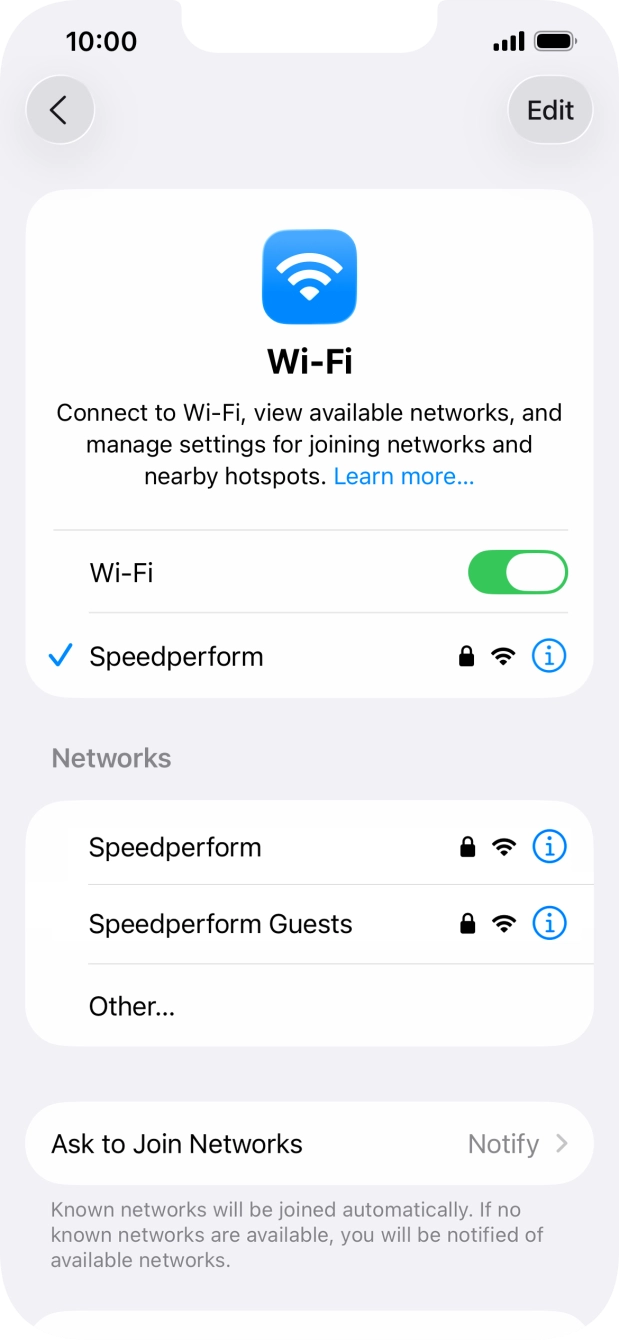Go back using the top-left arrow
Viewport: 619px width, 1340px height.
point(60,110)
